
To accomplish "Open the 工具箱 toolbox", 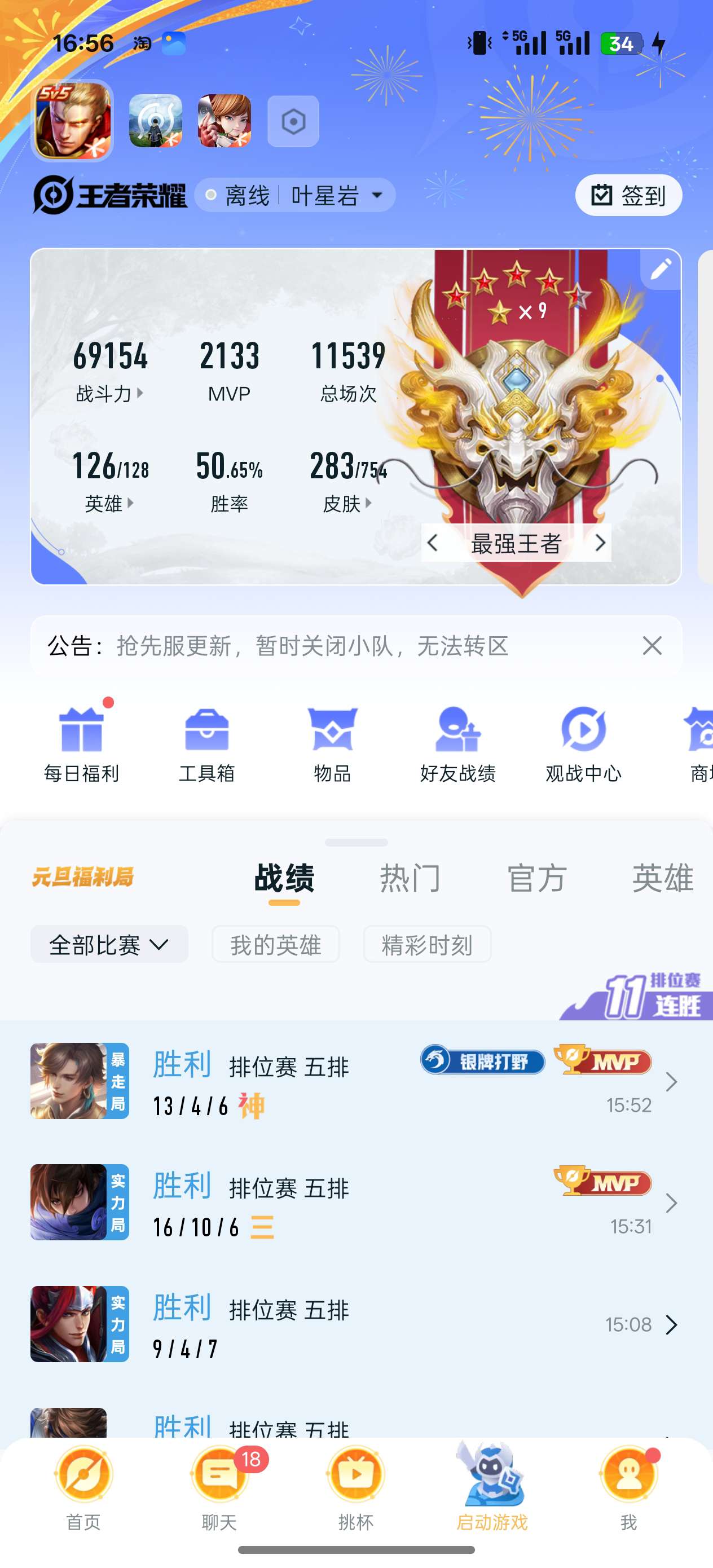I will click(x=206, y=744).
